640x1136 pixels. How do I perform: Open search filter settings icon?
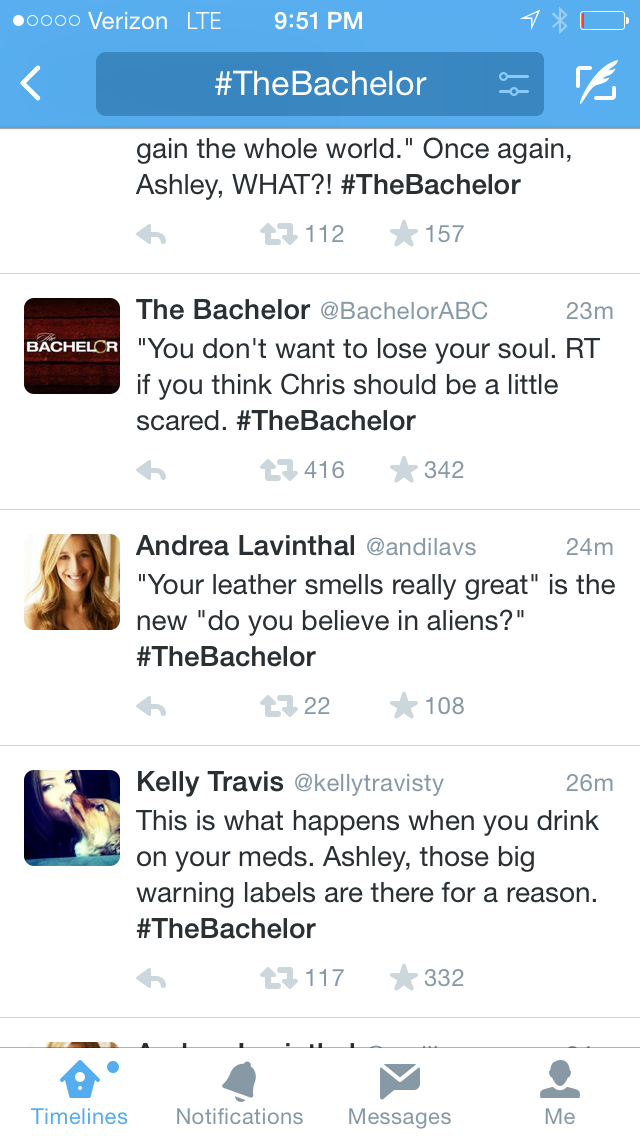click(x=514, y=84)
